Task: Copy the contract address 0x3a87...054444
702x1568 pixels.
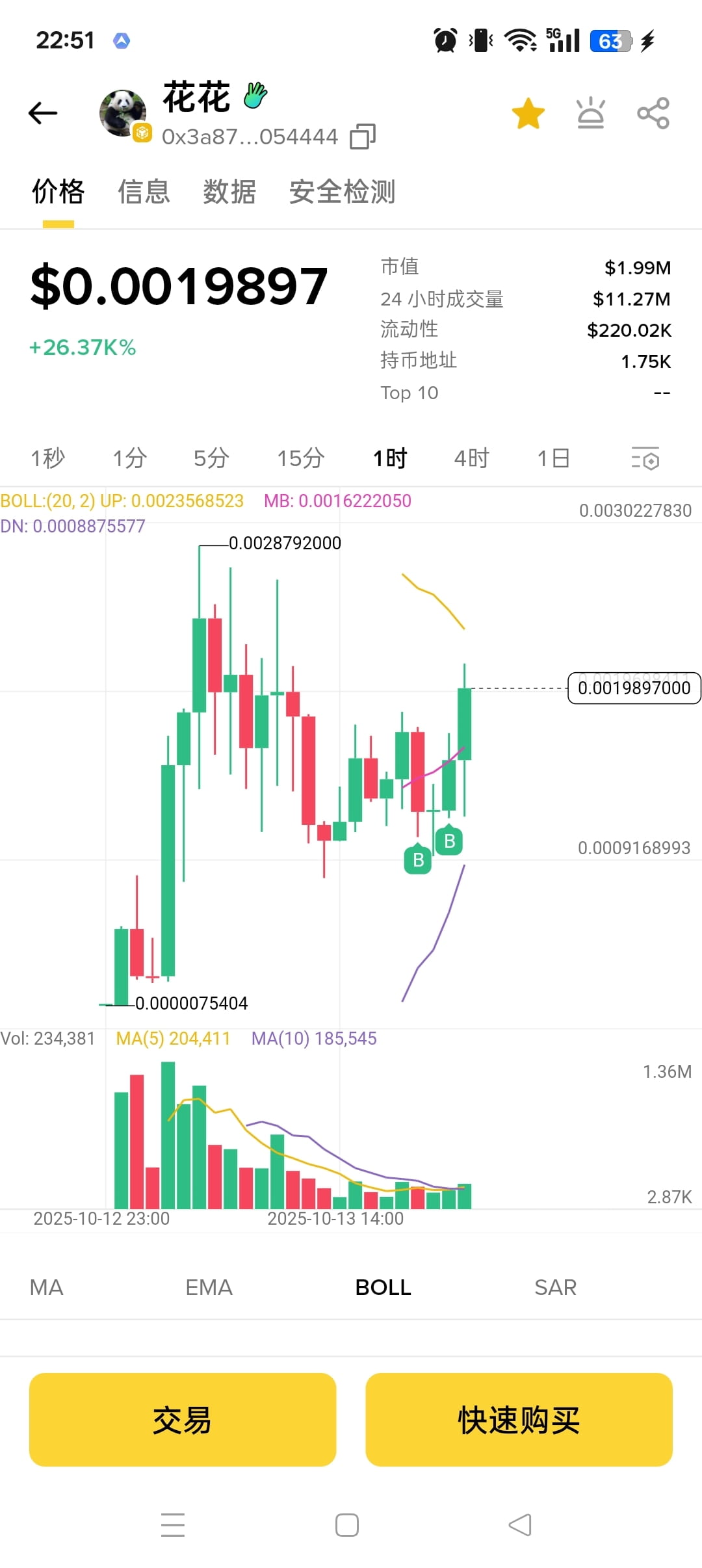Action: pyautogui.click(x=363, y=137)
